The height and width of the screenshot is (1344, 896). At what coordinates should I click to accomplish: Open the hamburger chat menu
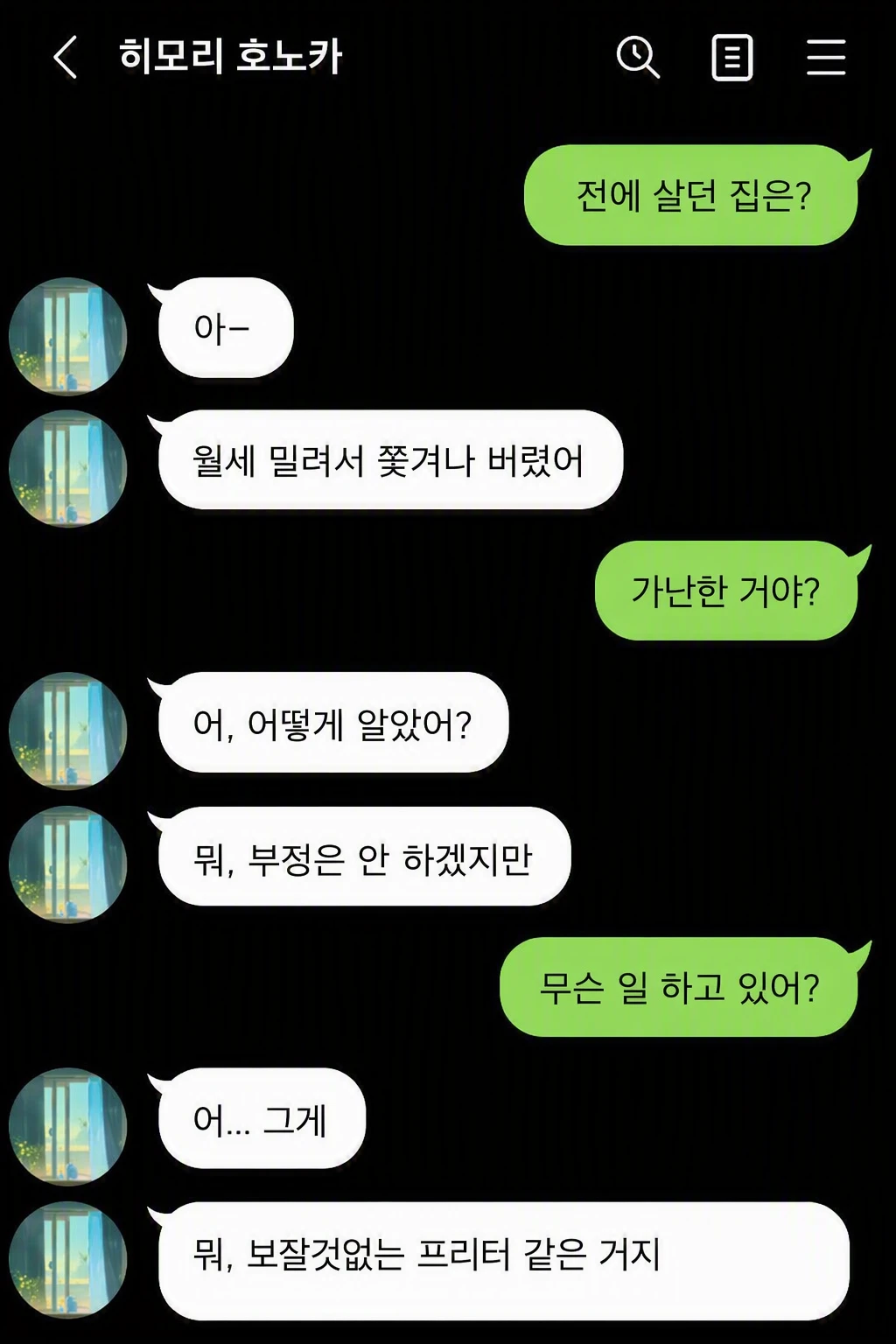click(x=826, y=57)
